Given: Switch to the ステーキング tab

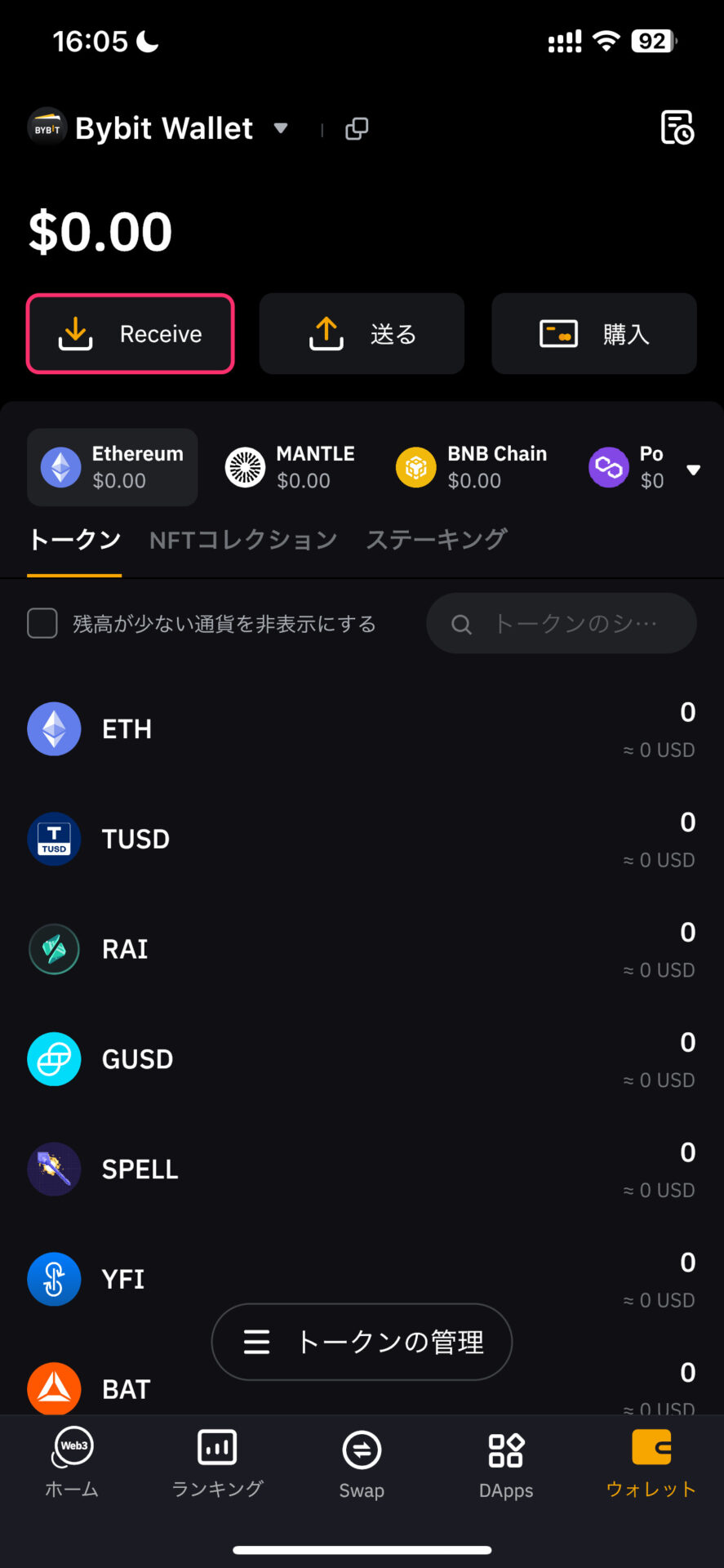Looking at the screenshot, I should [x=437, y=540].
